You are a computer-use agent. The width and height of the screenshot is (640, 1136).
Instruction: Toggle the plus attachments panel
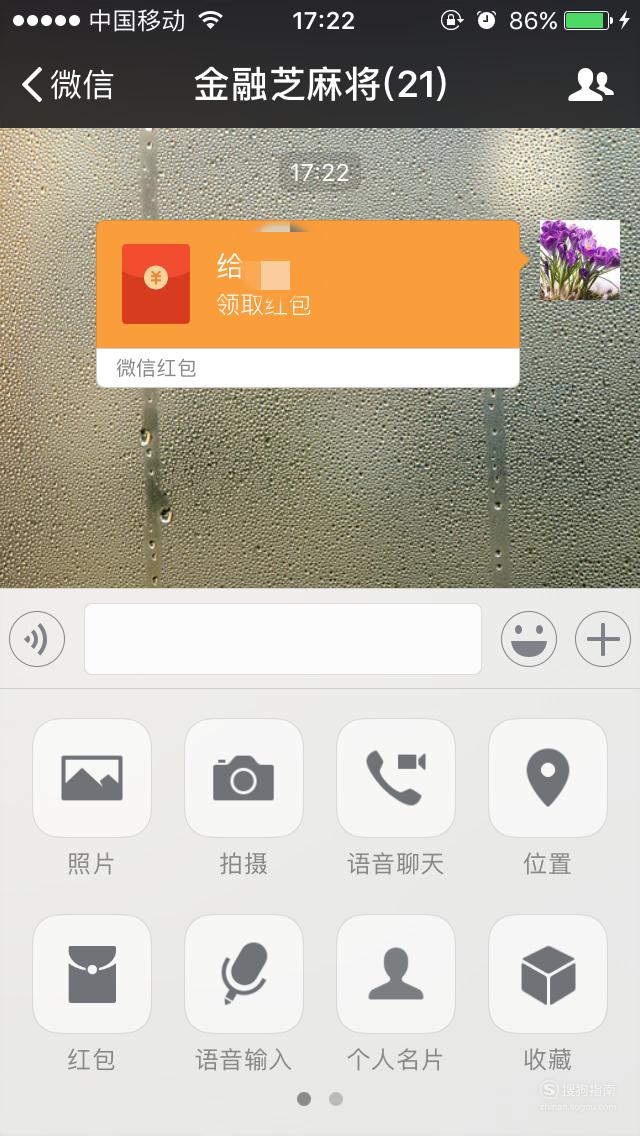[603, 639]
